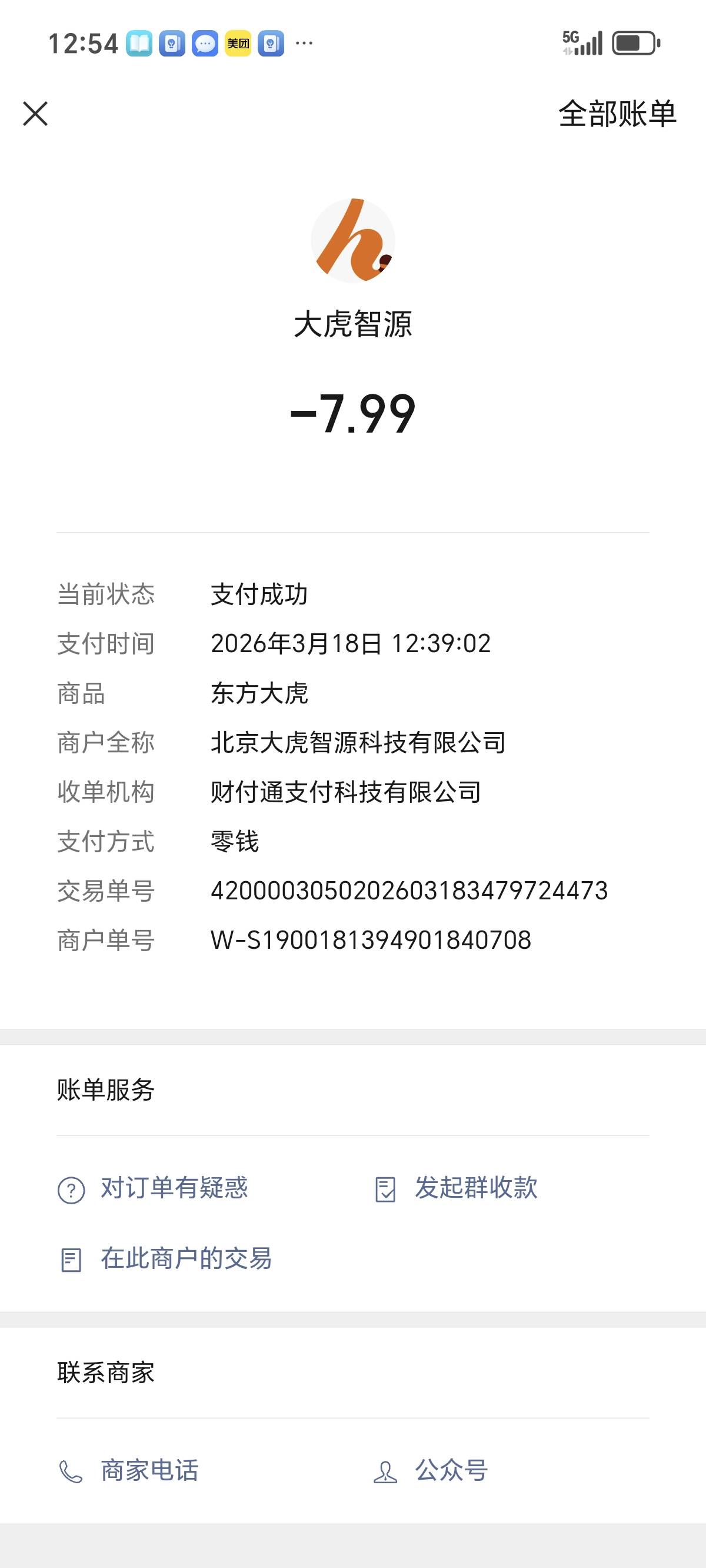Open the 大虎智源 merchant logo
The image size is (706, 1568).
(353, 240)
